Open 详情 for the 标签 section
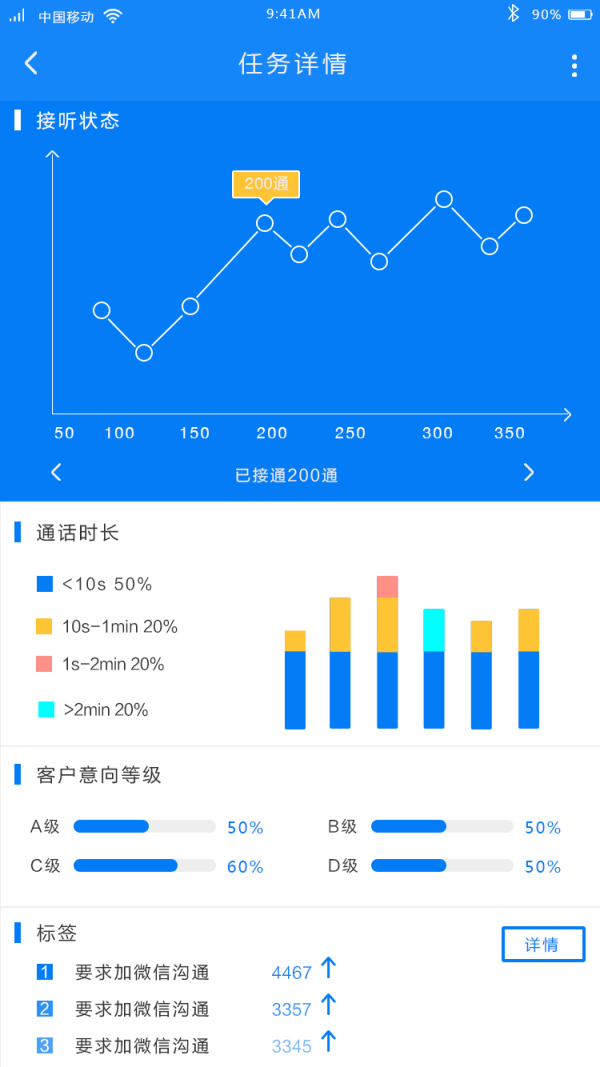Image resolution: width=600 pixels, height=1067 pixels. (x=542, y=944)
